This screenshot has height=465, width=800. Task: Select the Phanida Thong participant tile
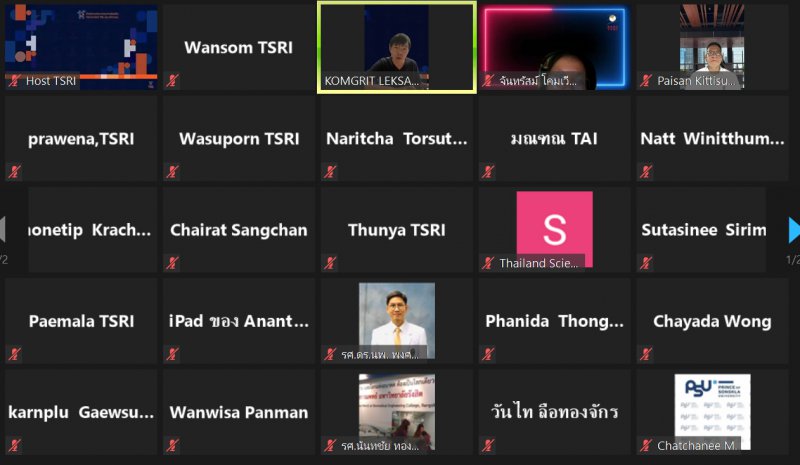554,321
